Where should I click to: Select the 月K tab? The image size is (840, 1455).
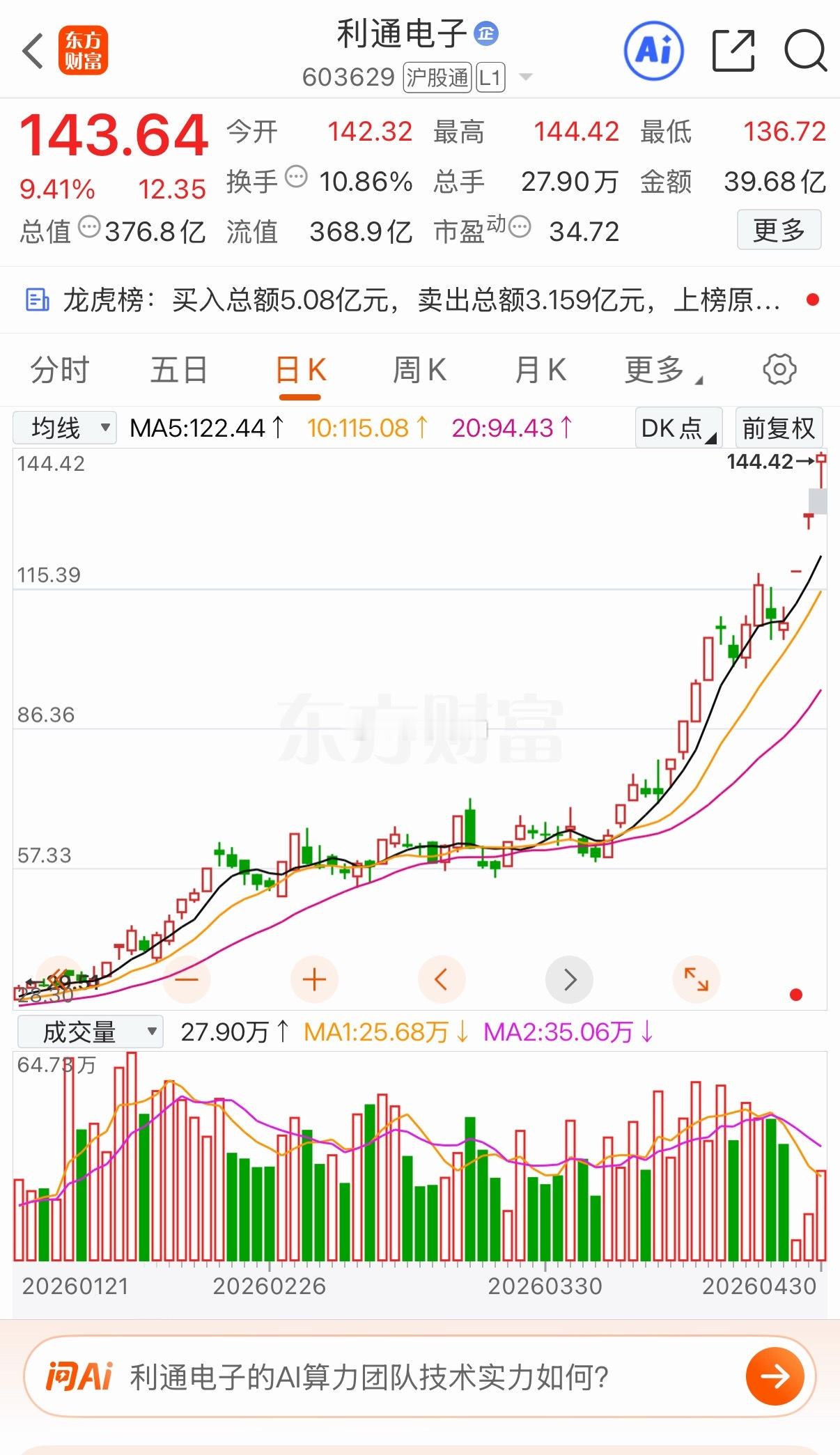coord(540,370)
